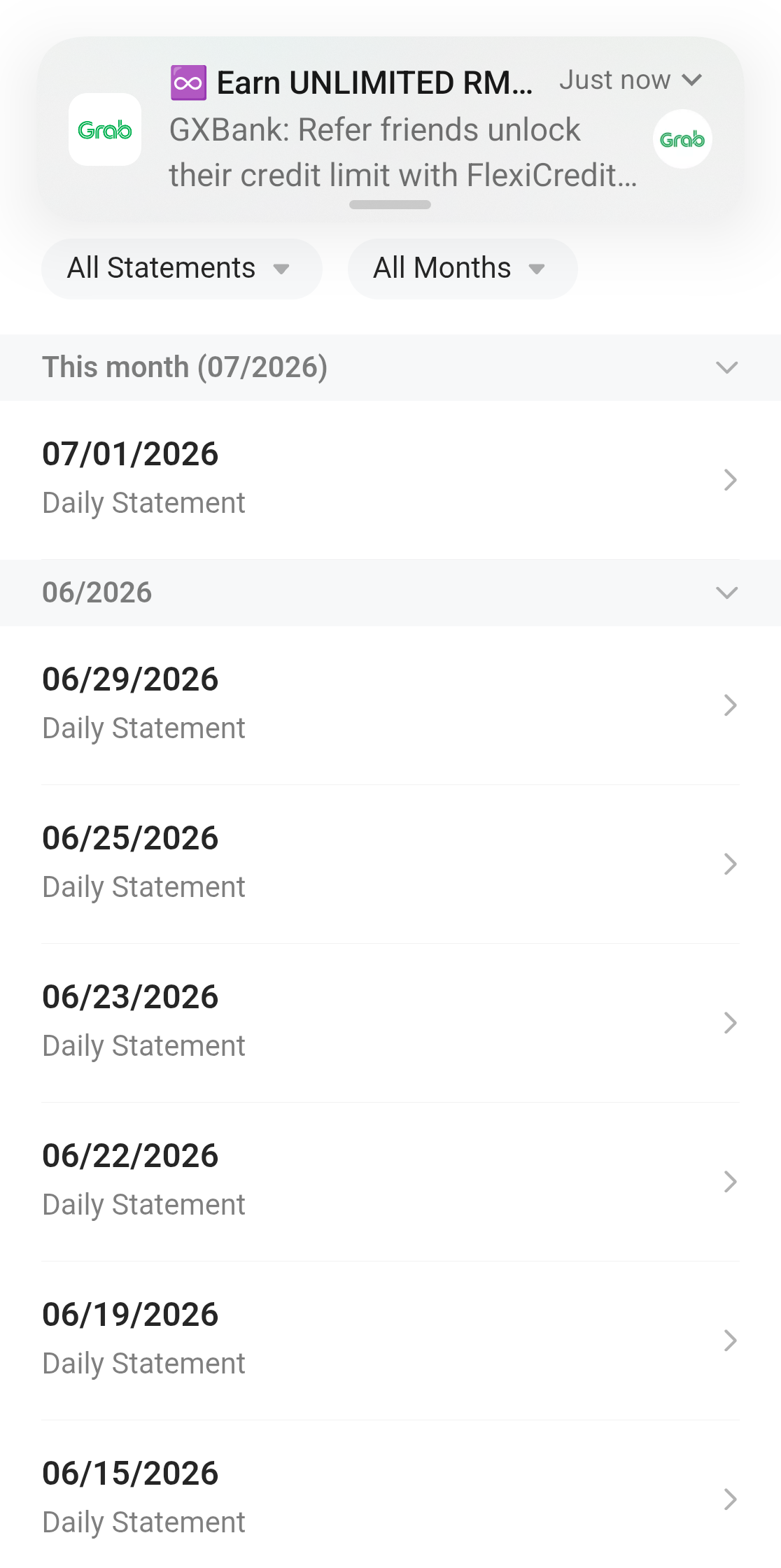Open the All Statements dropdown filter
The width and height of the screenshot is (781, 1568).
click(x=182, y=269)
